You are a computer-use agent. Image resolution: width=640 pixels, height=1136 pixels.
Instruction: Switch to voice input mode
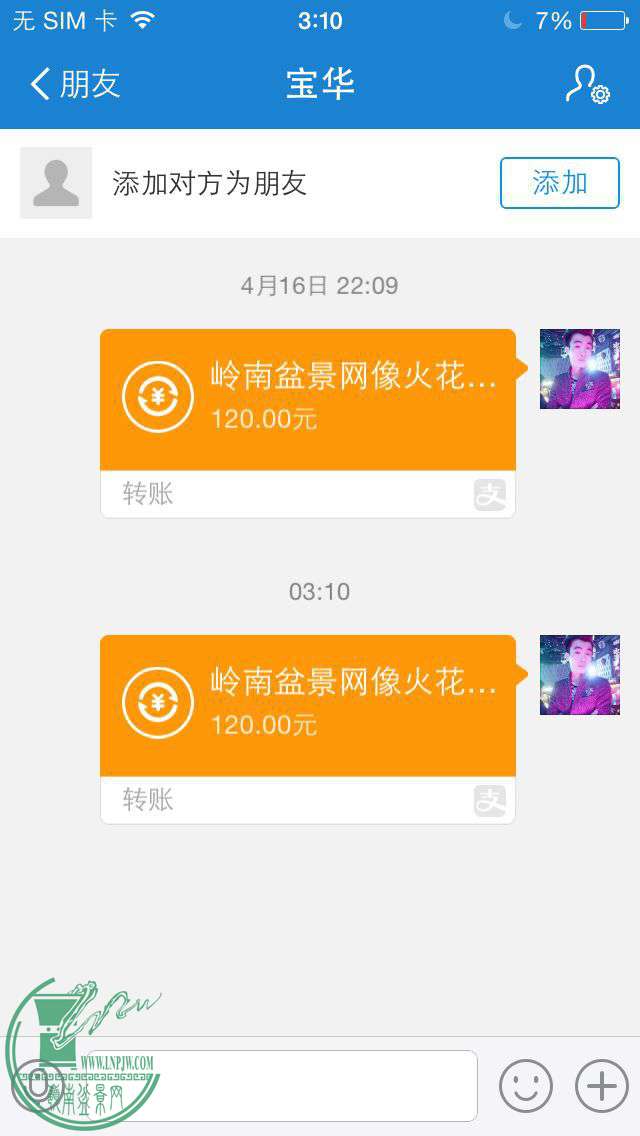point(38,1085)
